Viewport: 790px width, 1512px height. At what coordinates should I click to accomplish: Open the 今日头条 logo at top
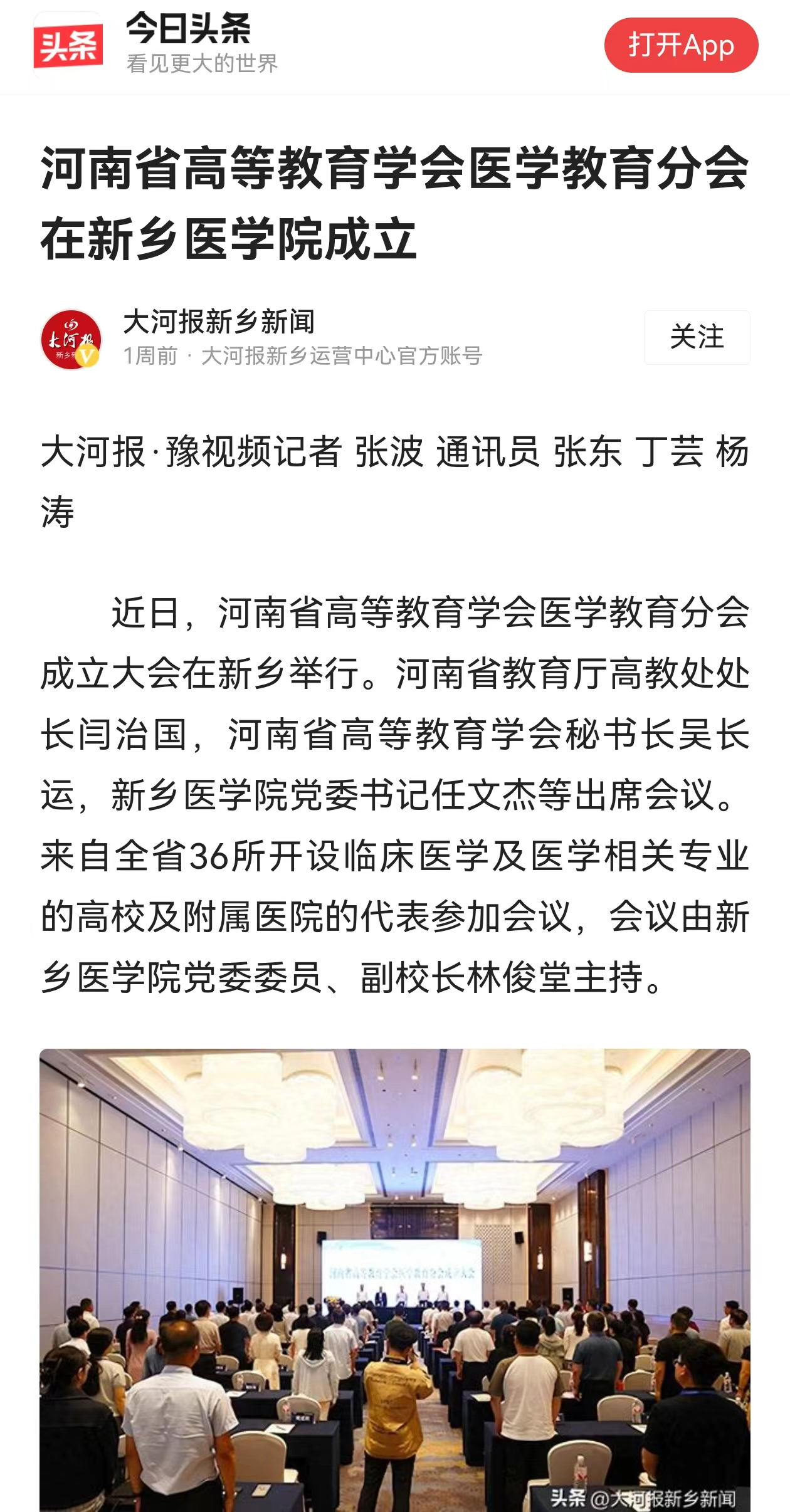click(x=68, y=45)
